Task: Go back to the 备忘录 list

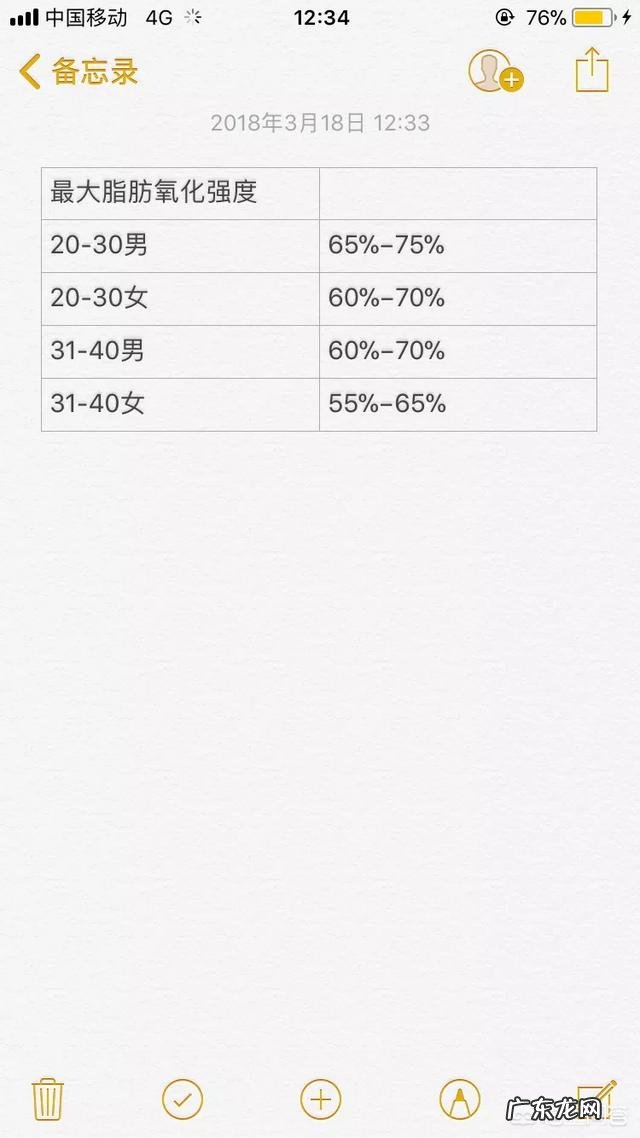Action: (x=78, y=72)
